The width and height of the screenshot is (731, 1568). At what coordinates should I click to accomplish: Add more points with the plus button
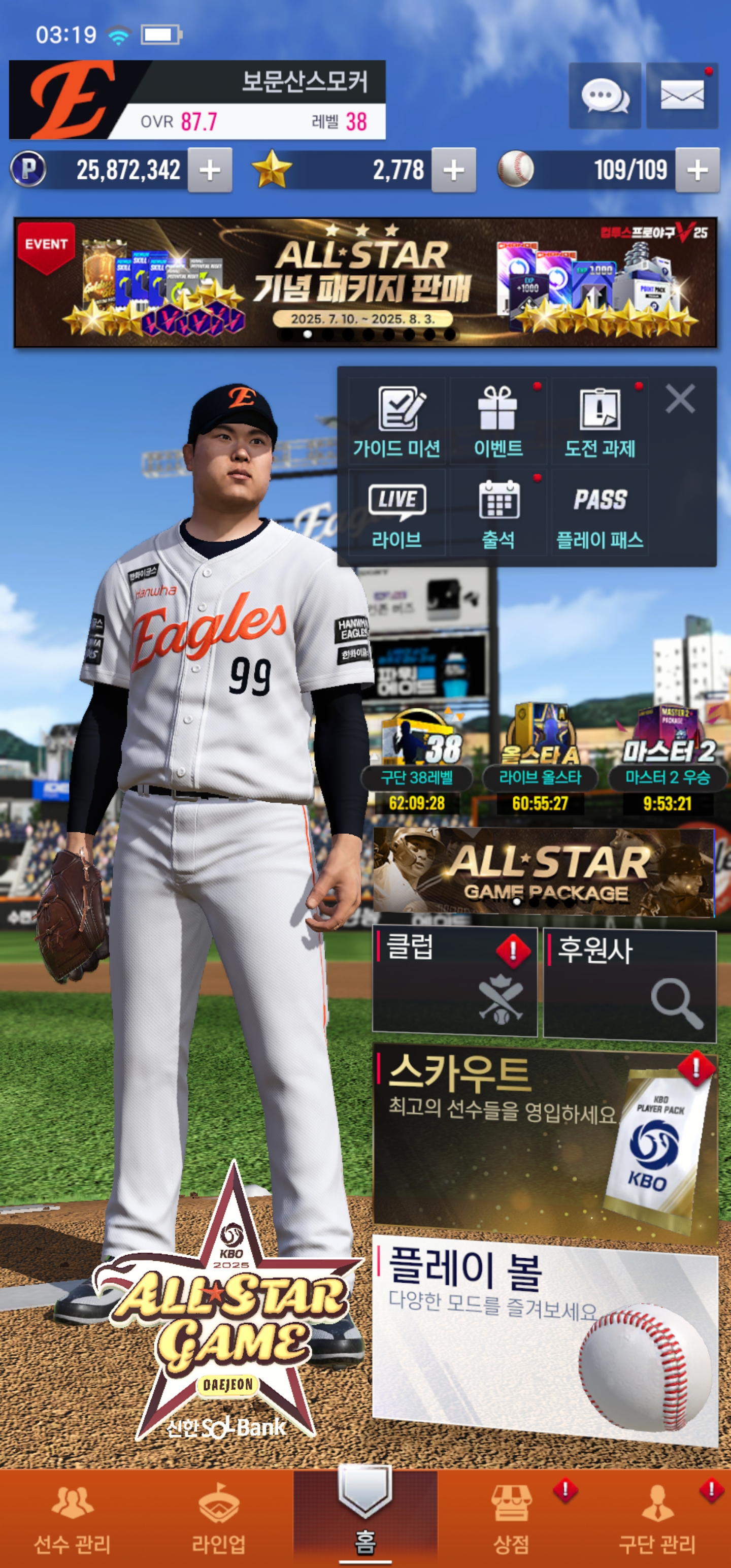(209, 171)
